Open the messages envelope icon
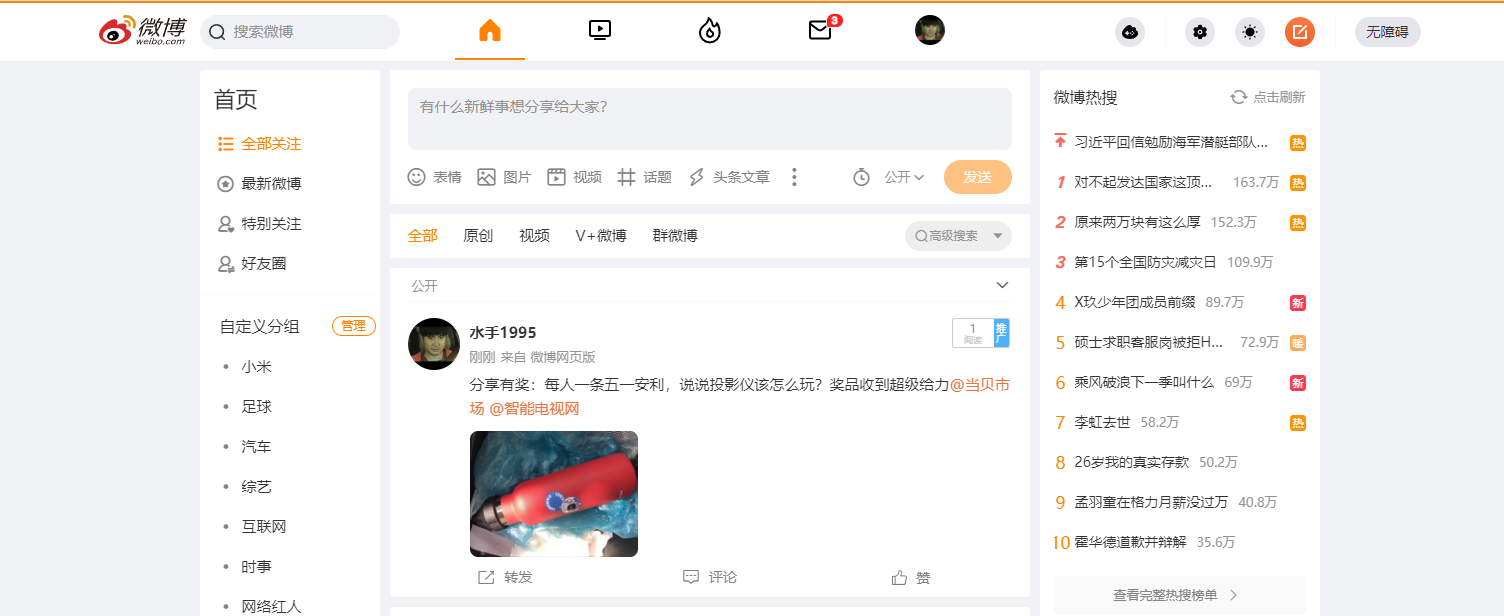The height and width of the screenshot is (616, 1504). coord(820,30)
